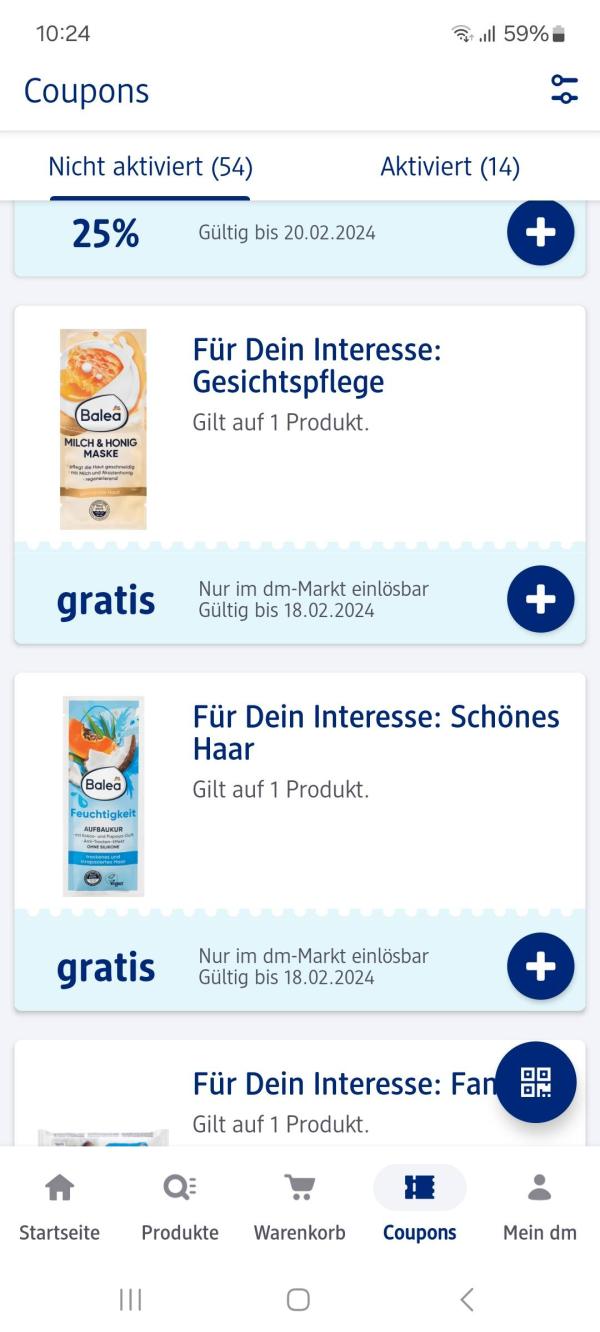Switch to Mein dm profile
This screenshot has width=600, height=1332.
click(539, 1207)
